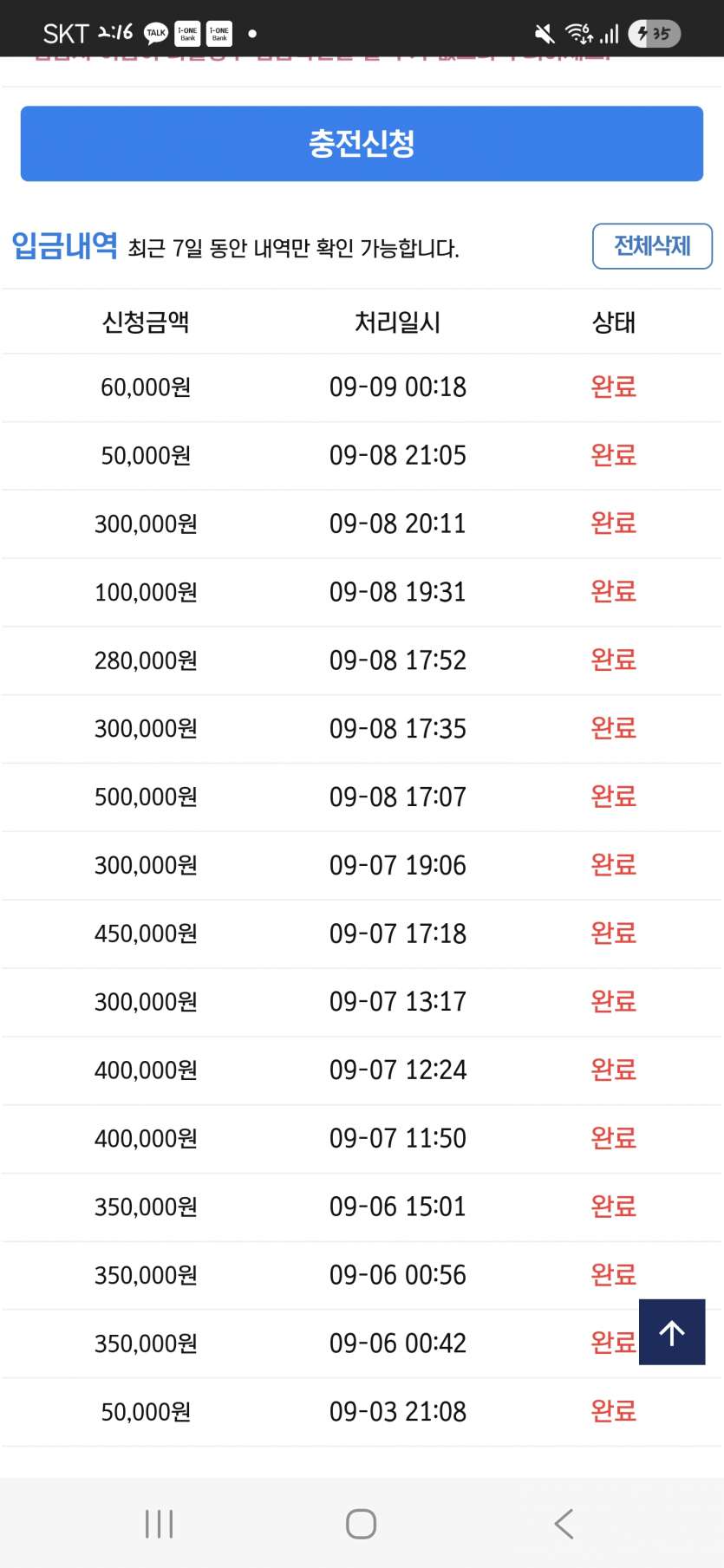Go to the home screen
This screenshot has height=1568, width=724.
pos(361,1523)
